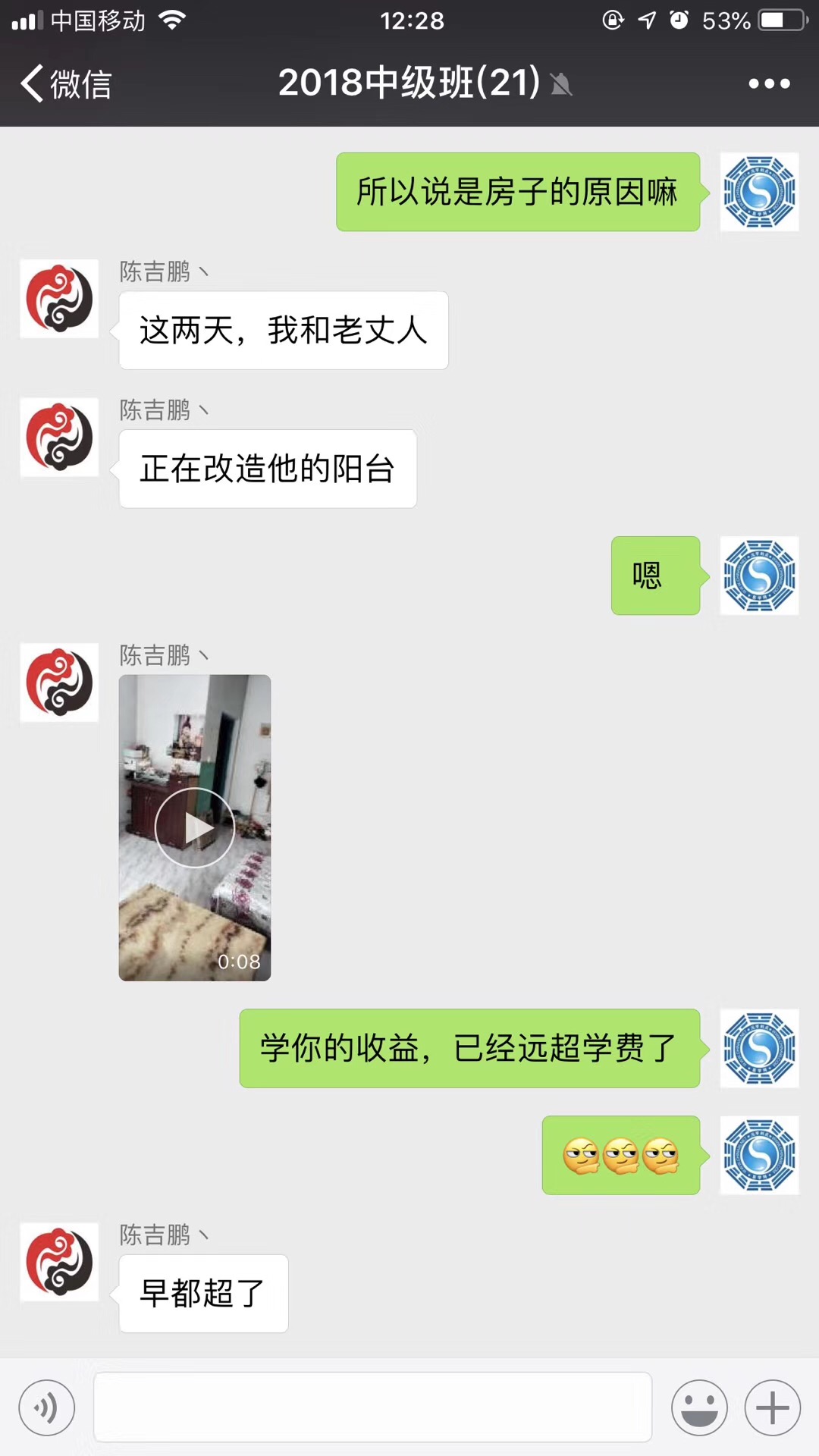819x1456 pixels.
Task: Open 陈吉鹏's avatar beside 早都超了
Action: (x=59, y=1262)
